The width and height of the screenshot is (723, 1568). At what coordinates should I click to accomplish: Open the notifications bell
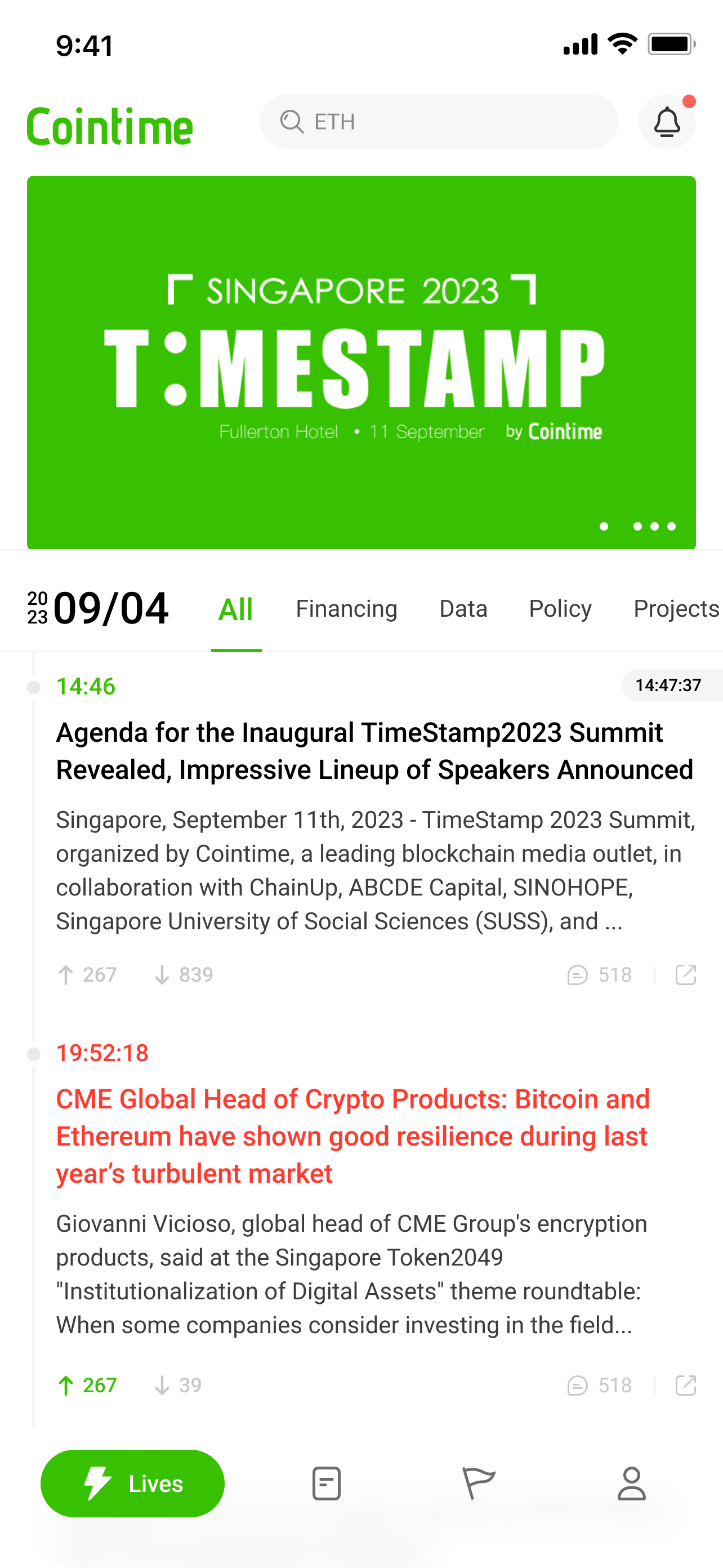tap(666, 122)
